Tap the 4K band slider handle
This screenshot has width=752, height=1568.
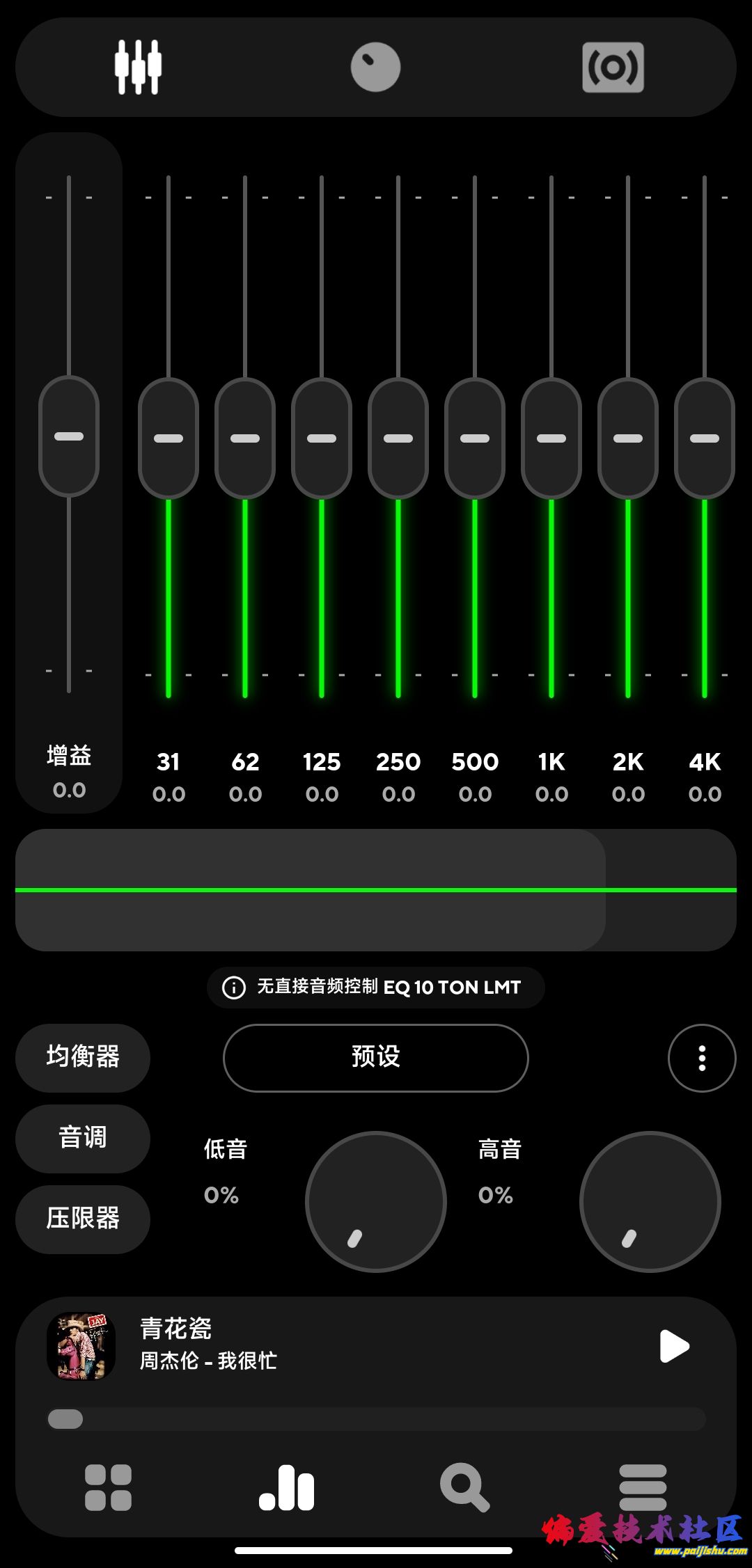(705, 438)
